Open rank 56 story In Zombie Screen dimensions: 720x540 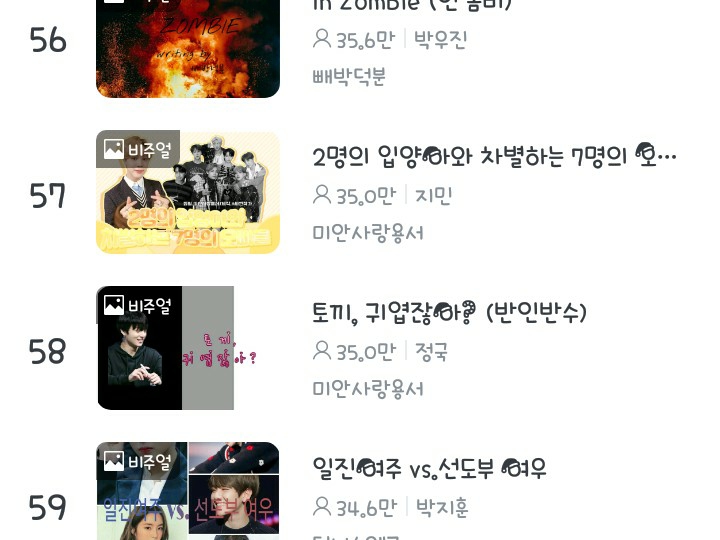point(412,6)
